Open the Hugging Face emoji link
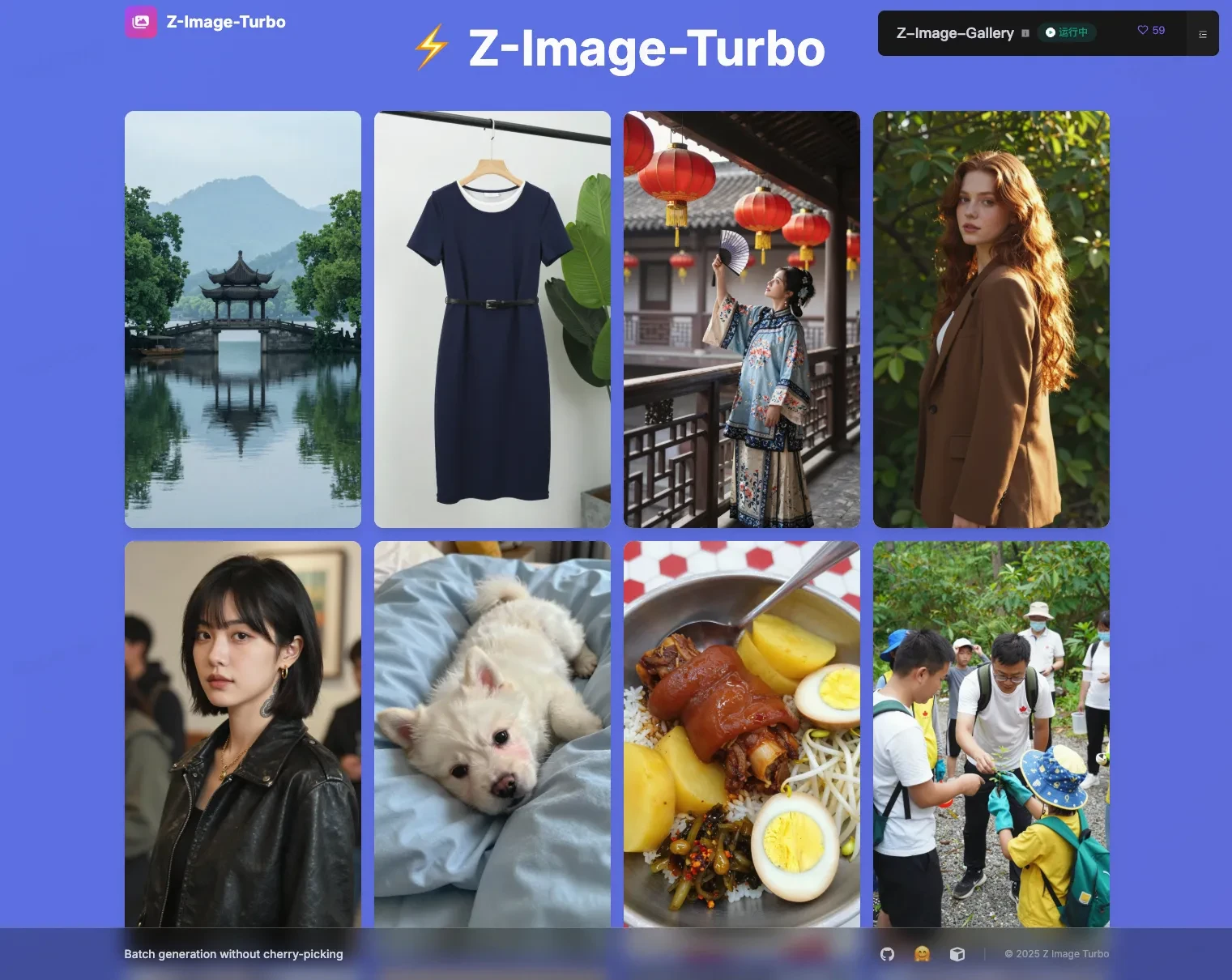 click(x=922, y=954)
